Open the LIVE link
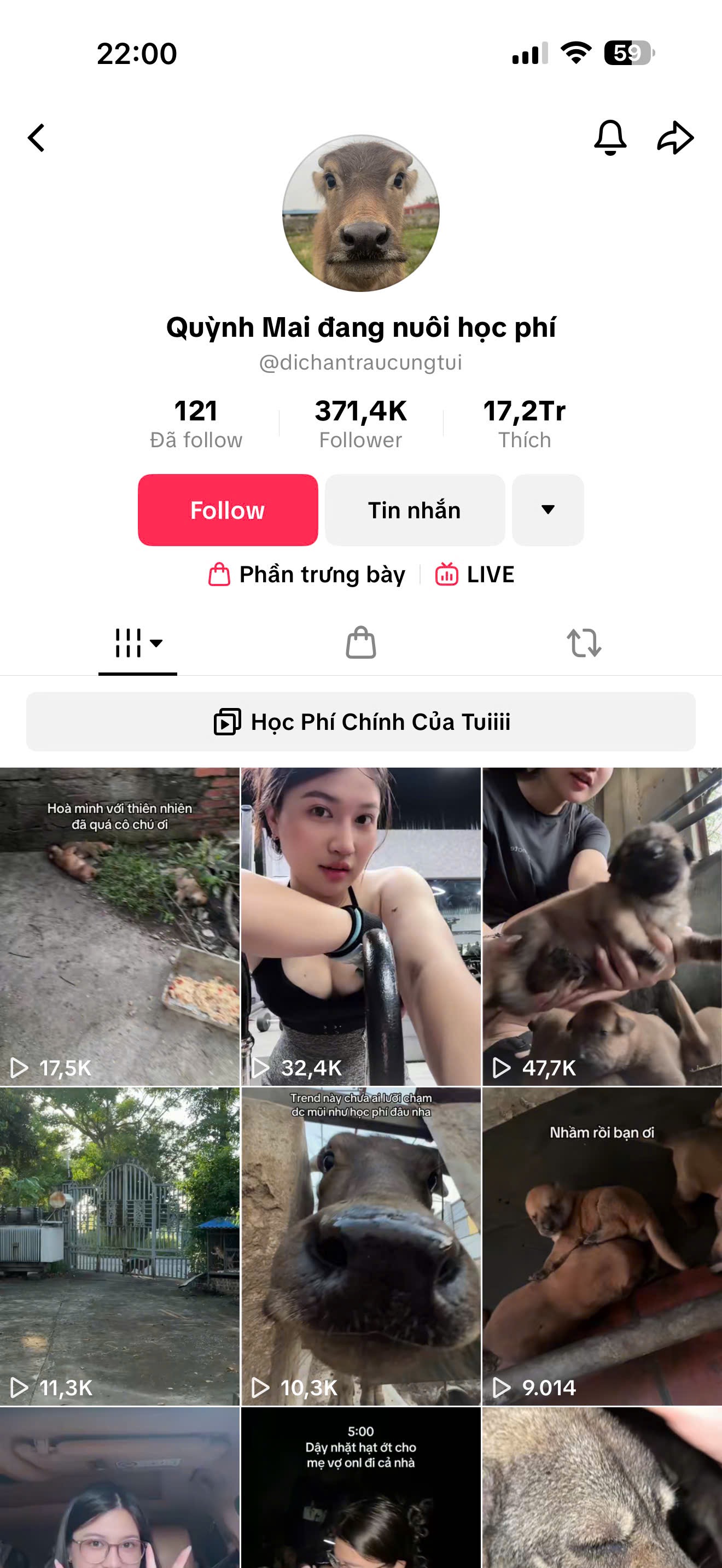The image size is (722, 1568). tap(475, 575)
